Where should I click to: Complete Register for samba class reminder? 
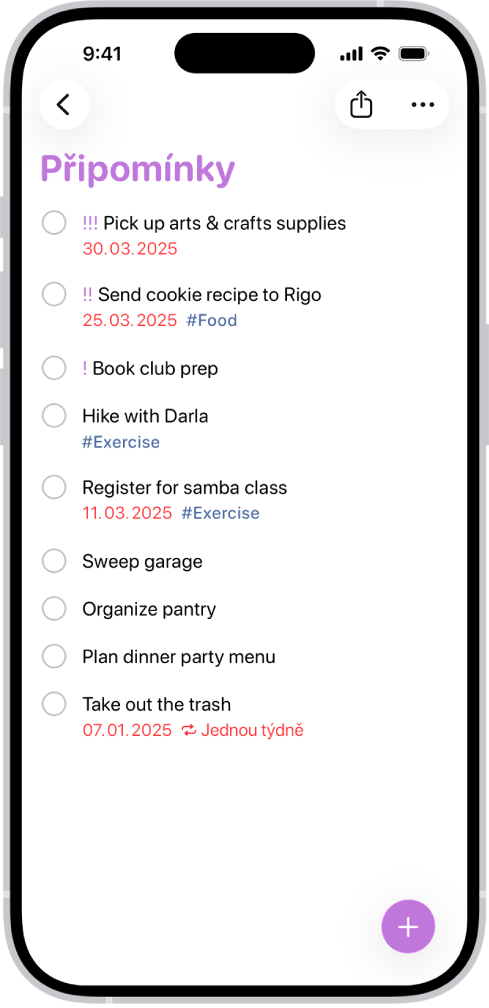54,487
